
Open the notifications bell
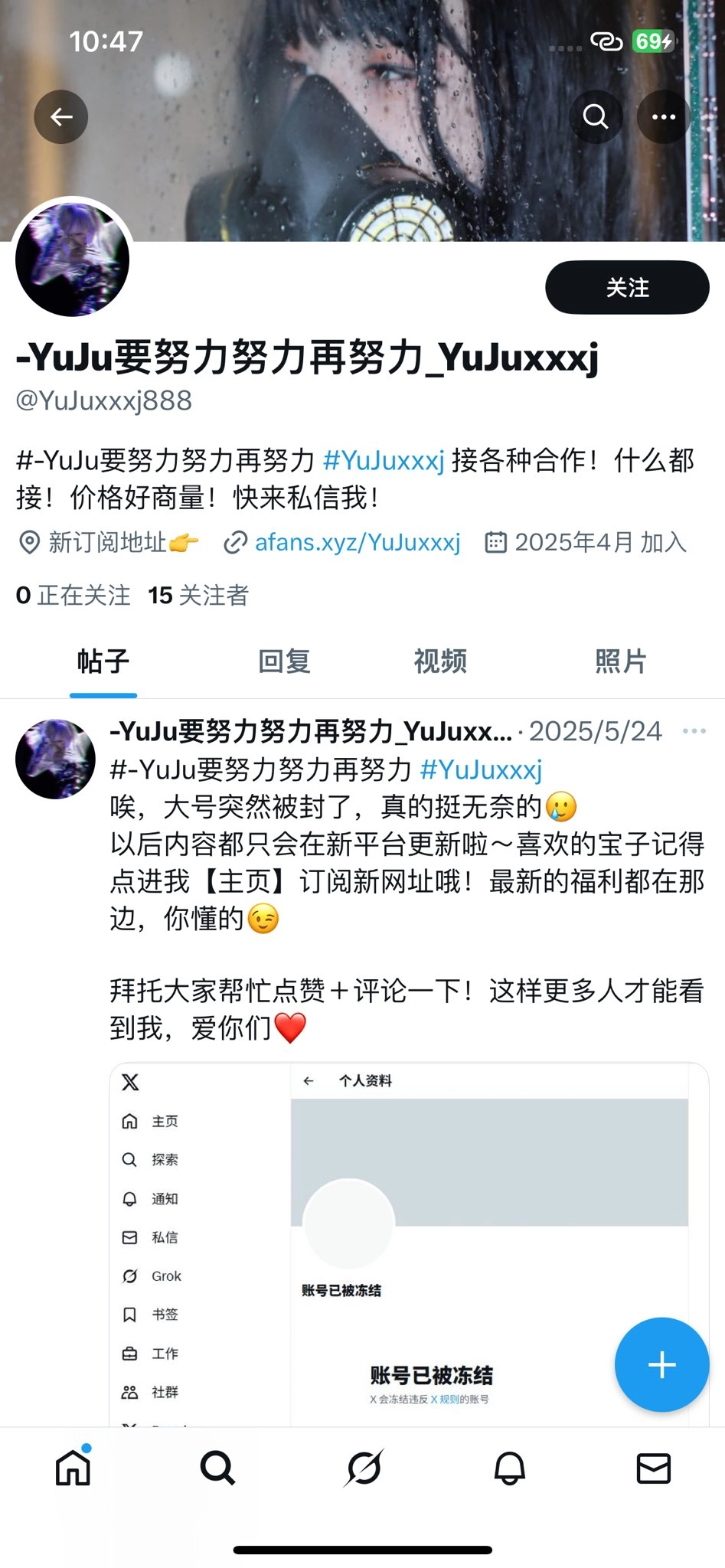coord(509,1468)
